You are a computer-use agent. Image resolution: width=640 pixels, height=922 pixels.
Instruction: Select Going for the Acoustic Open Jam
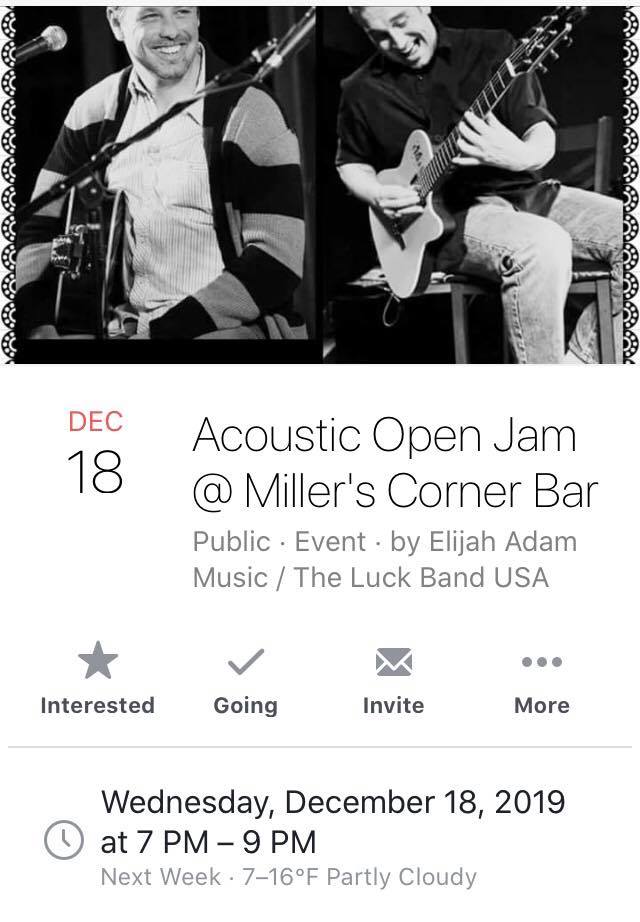245,679
